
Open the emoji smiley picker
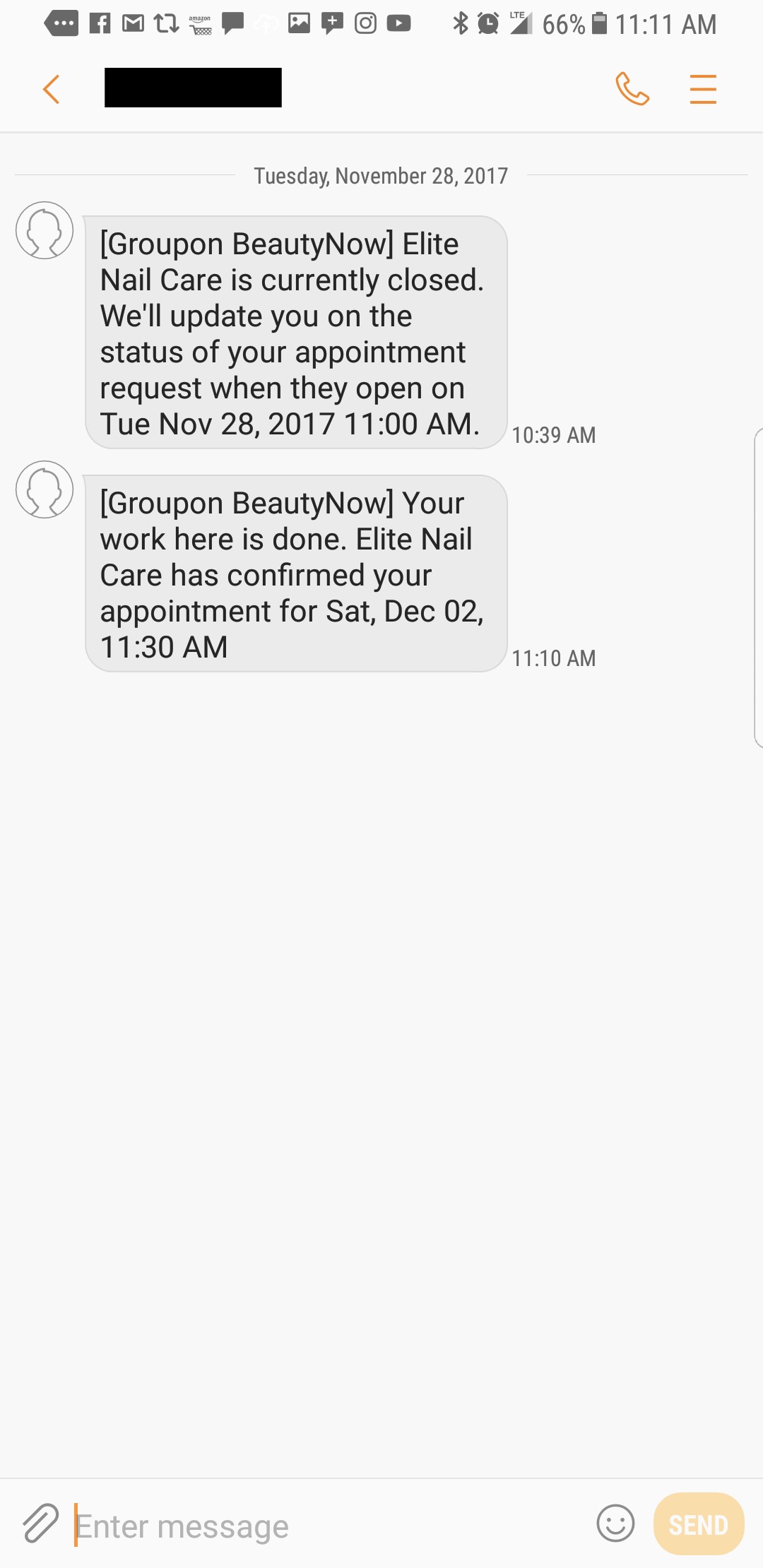[615, 1524]
